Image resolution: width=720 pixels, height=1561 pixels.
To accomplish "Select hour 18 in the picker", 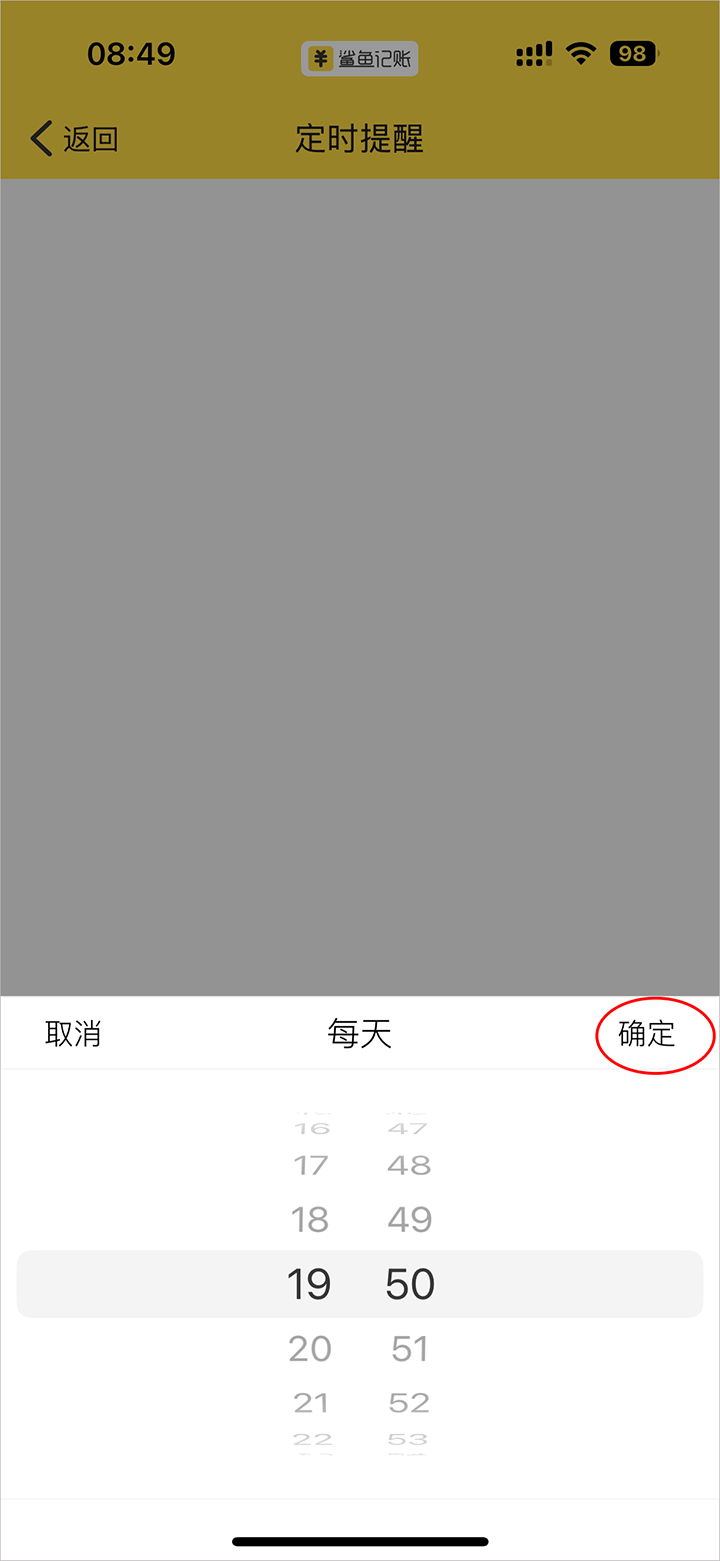I will 310,1219.
